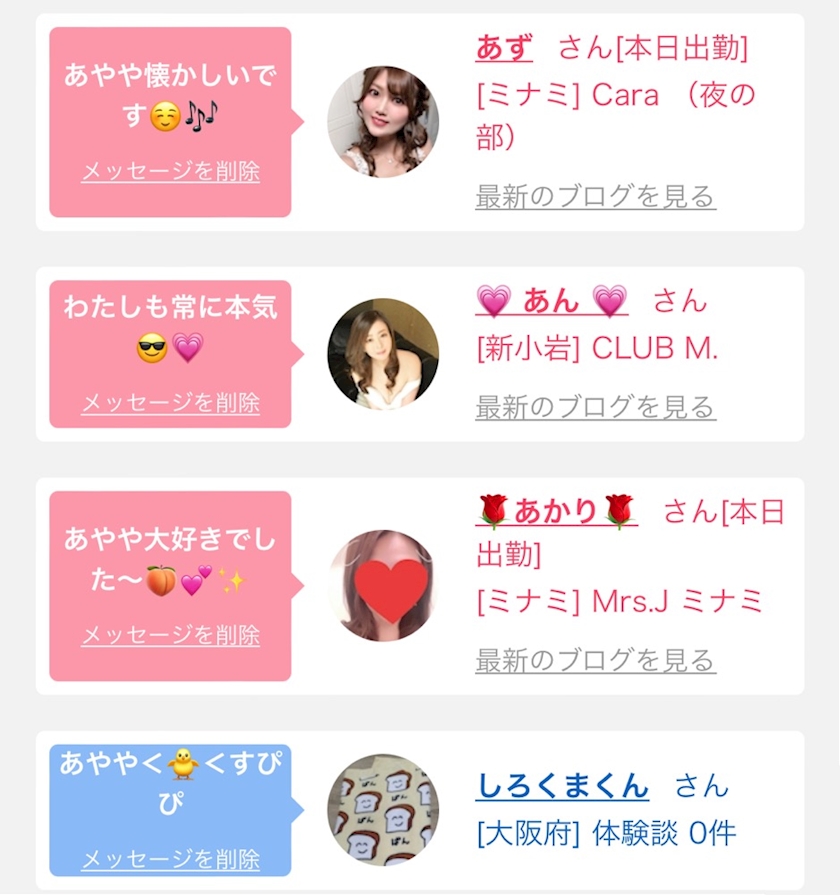Open あず's profile name link
The image size is (840, 895).
504,47
